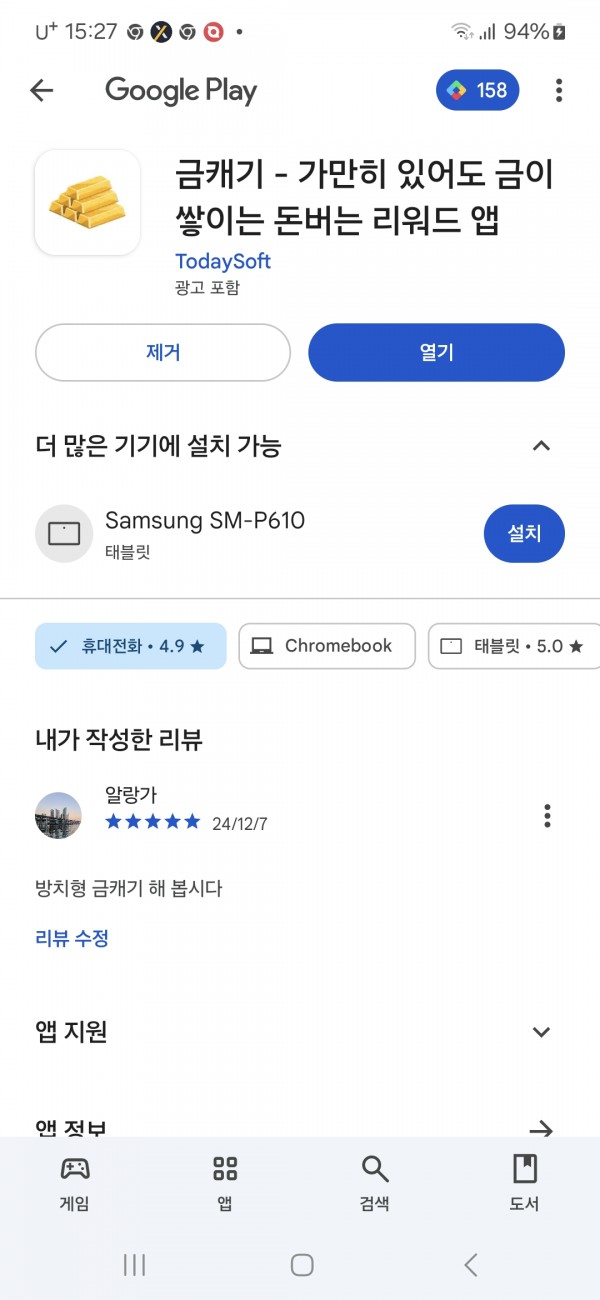
Task: Open options menu for my 알랑가 review
Action: pos(547,815)
